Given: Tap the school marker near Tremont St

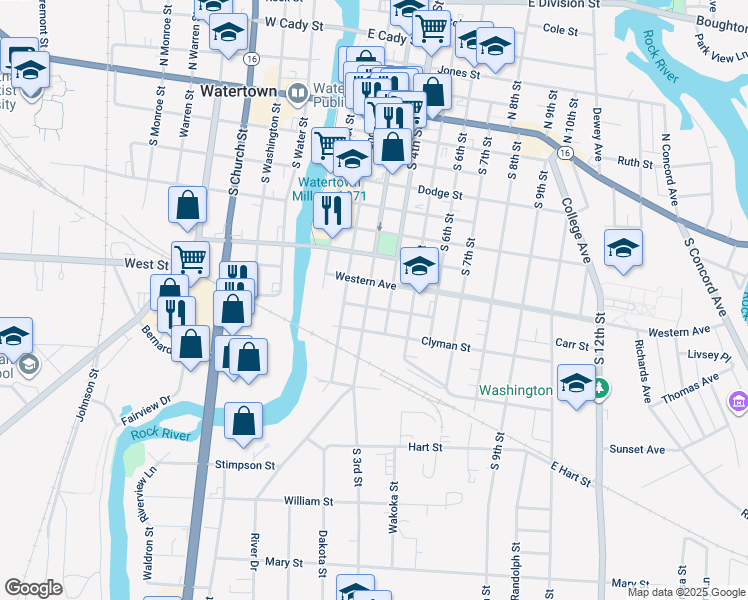Looking at the screenshot, I should (x=30, y=74).
